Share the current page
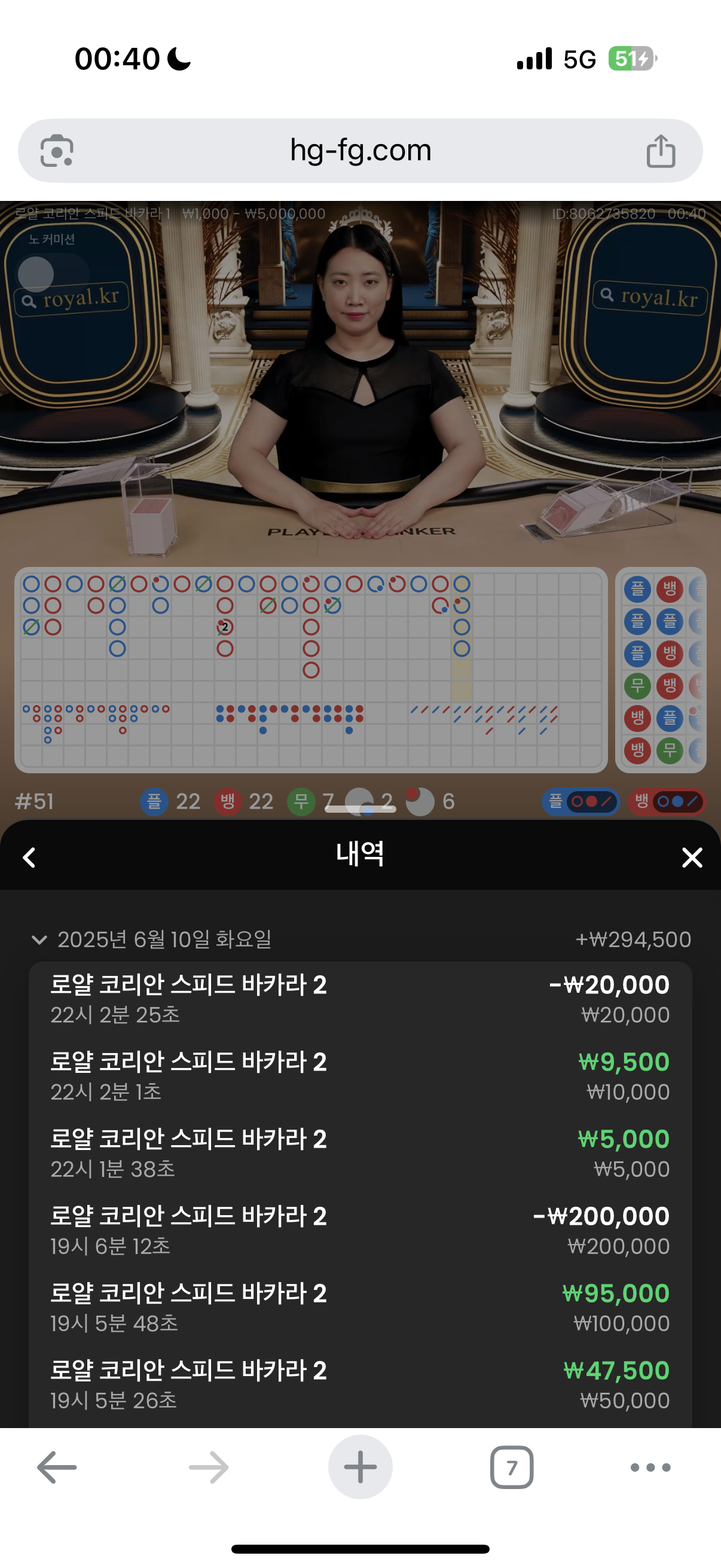The image size is (721, 1568). [661, 150]
